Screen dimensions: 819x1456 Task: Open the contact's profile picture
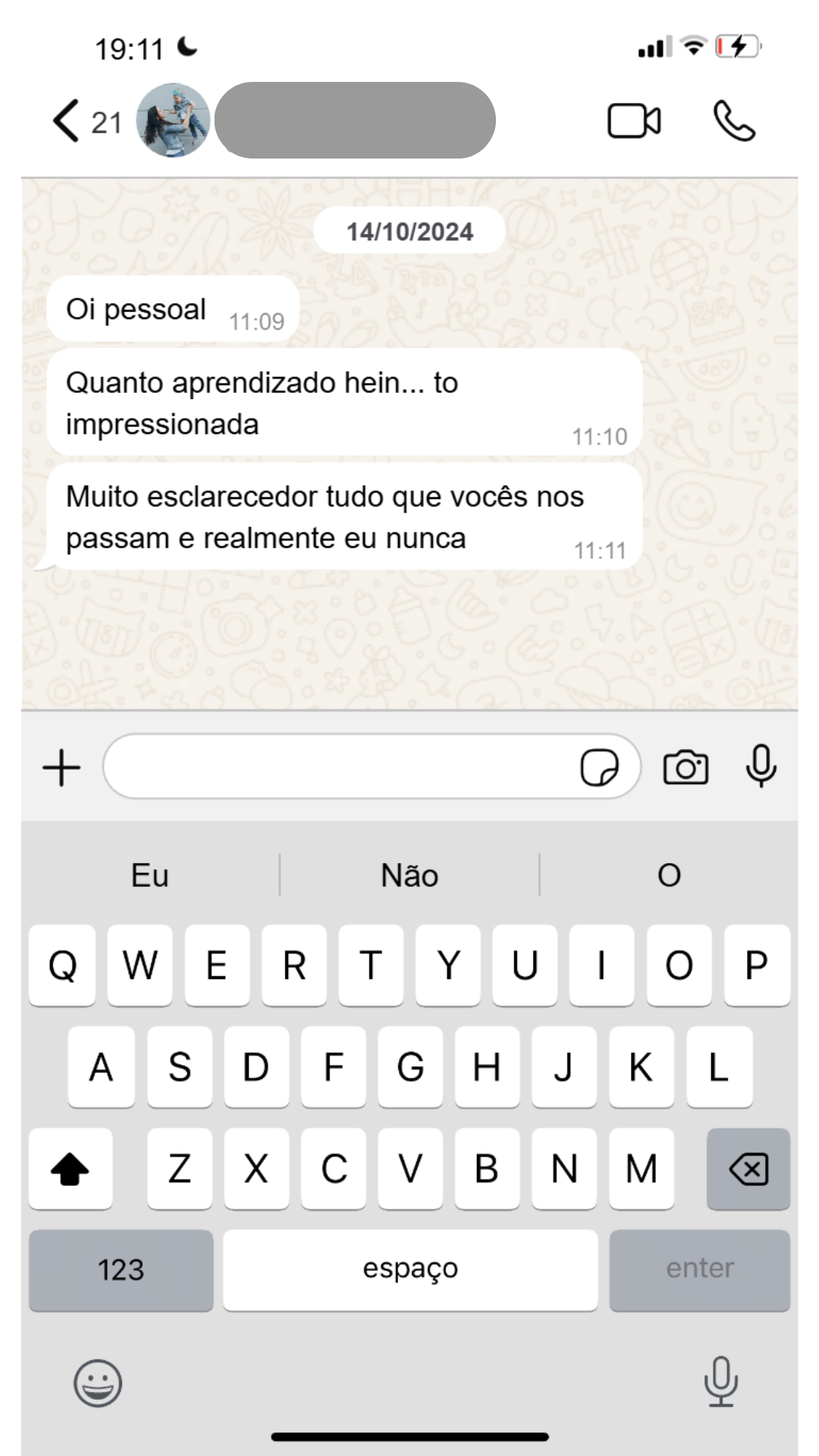tap(173, 121)
